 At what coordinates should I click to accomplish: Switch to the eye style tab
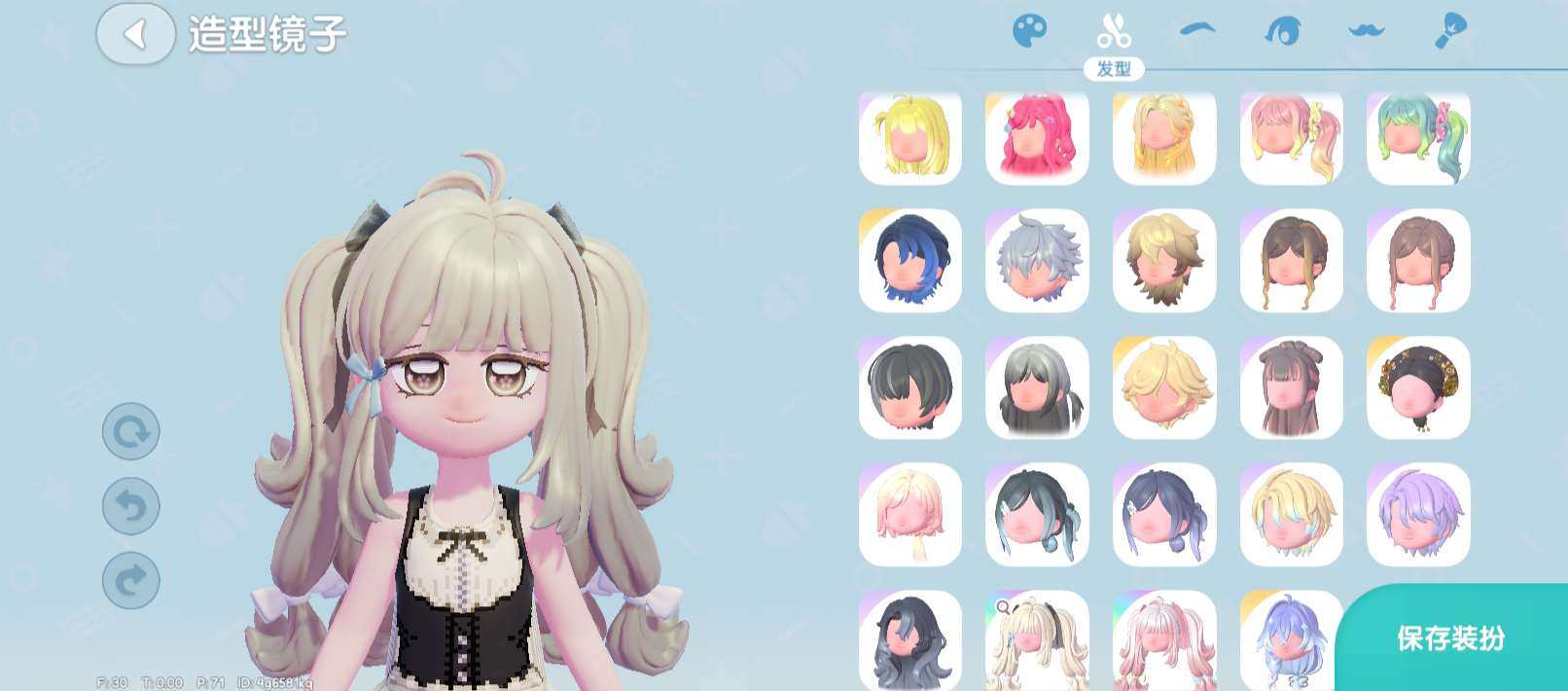coord(1282,31)
